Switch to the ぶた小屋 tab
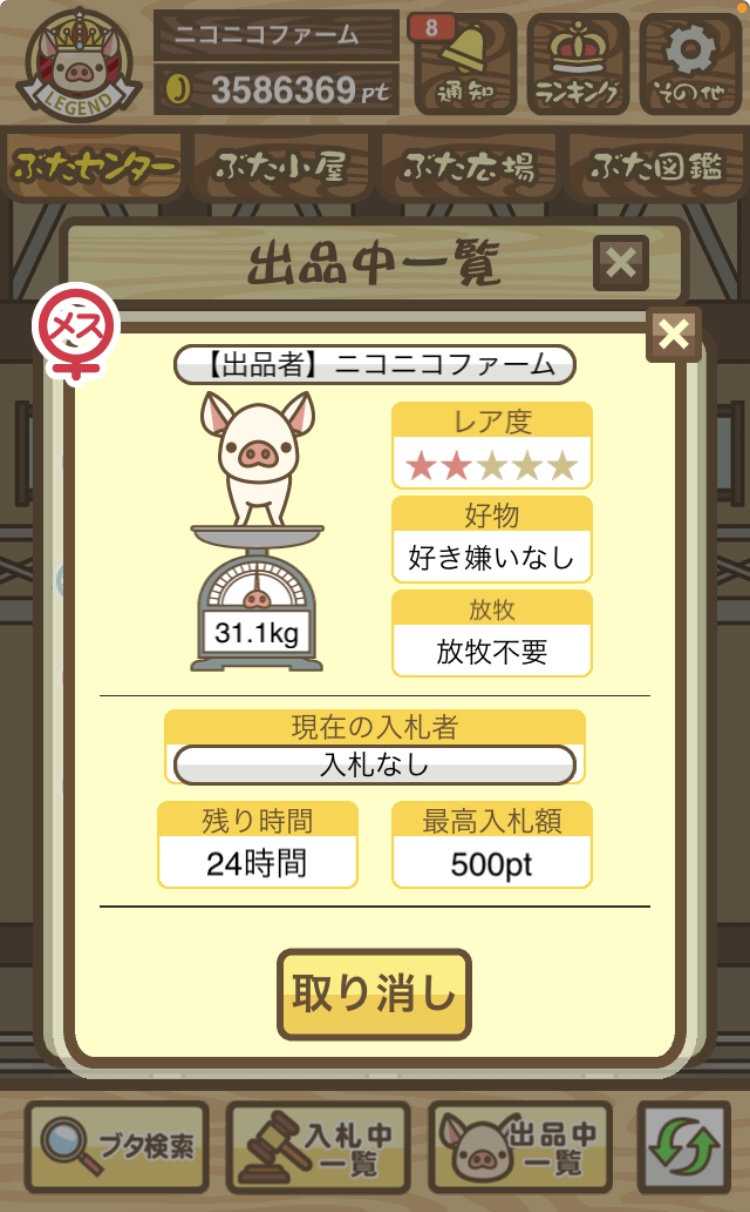 [x=281, y=167]
